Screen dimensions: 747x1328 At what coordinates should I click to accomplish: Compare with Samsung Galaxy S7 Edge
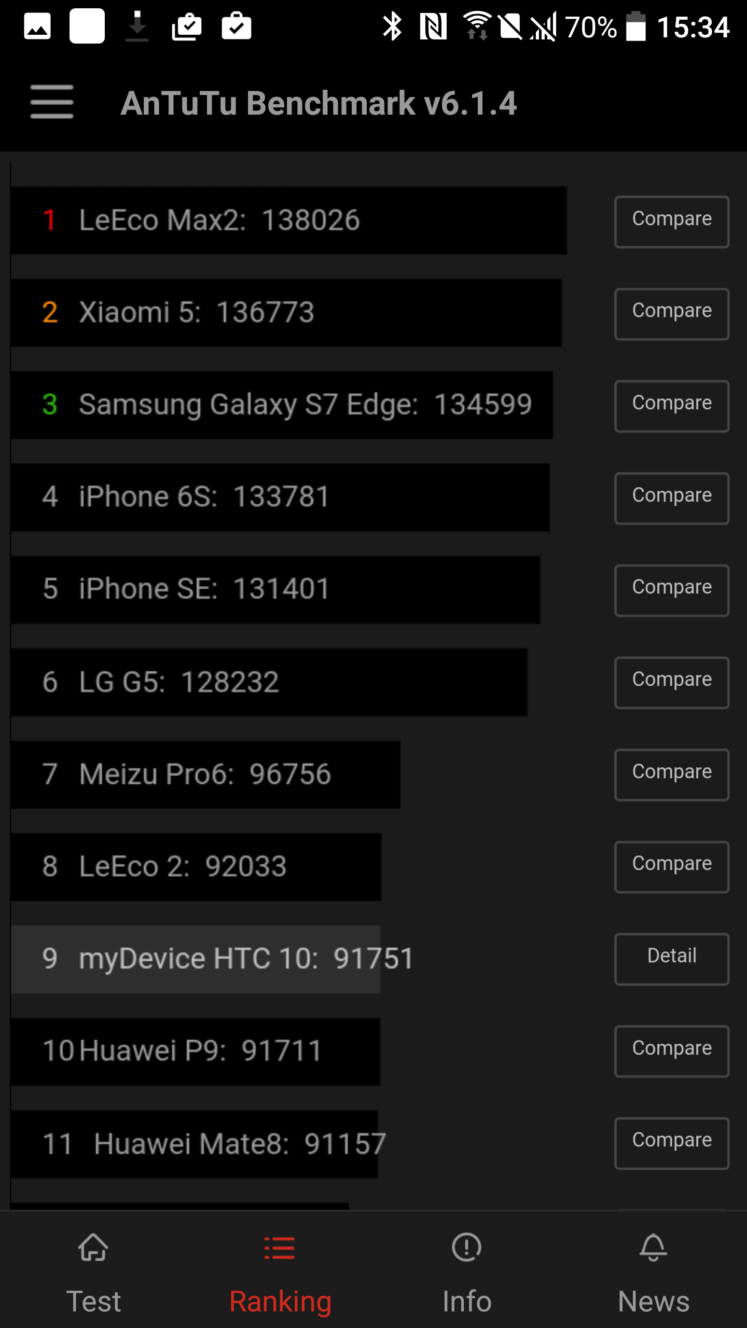click(x=671, y=405)
